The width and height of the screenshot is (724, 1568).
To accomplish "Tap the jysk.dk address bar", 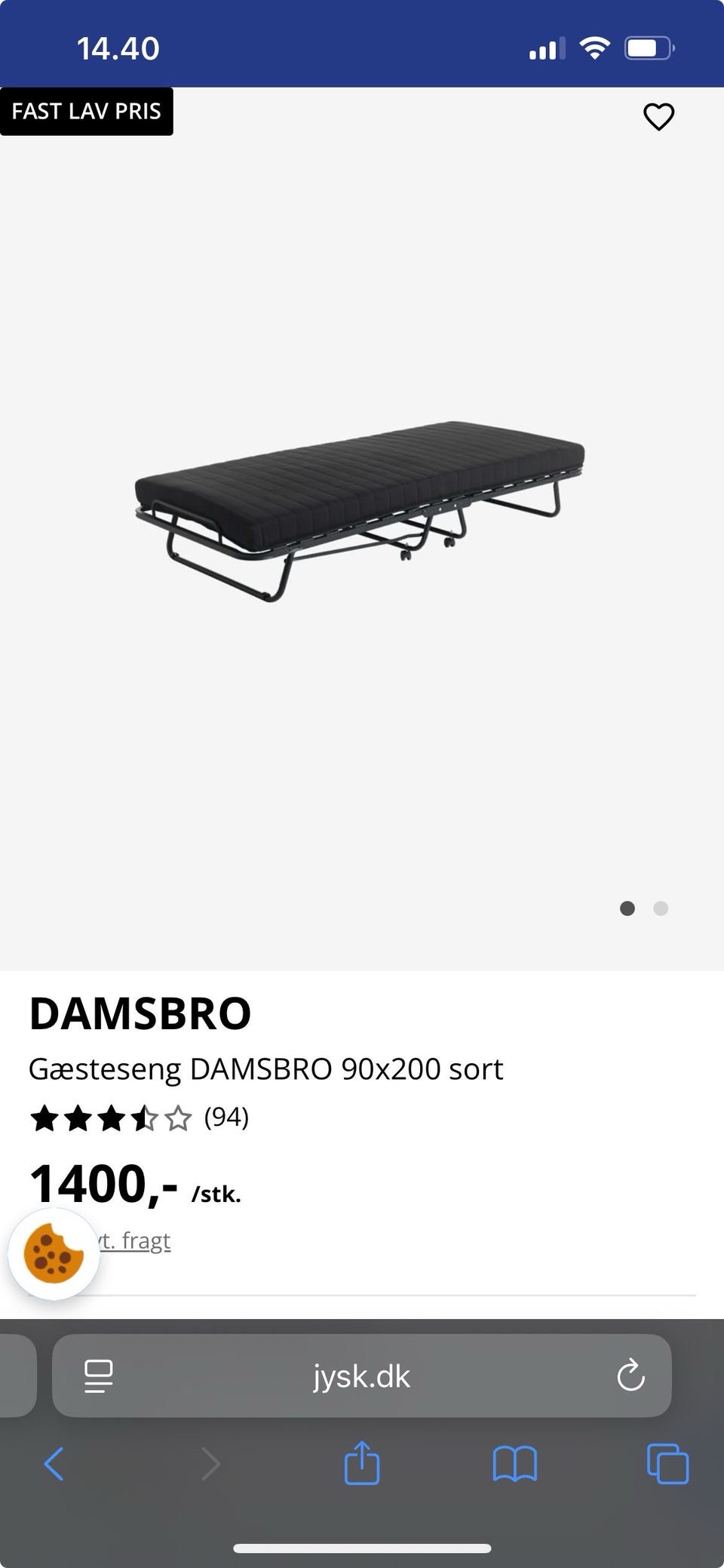I will click(361, 1376).
